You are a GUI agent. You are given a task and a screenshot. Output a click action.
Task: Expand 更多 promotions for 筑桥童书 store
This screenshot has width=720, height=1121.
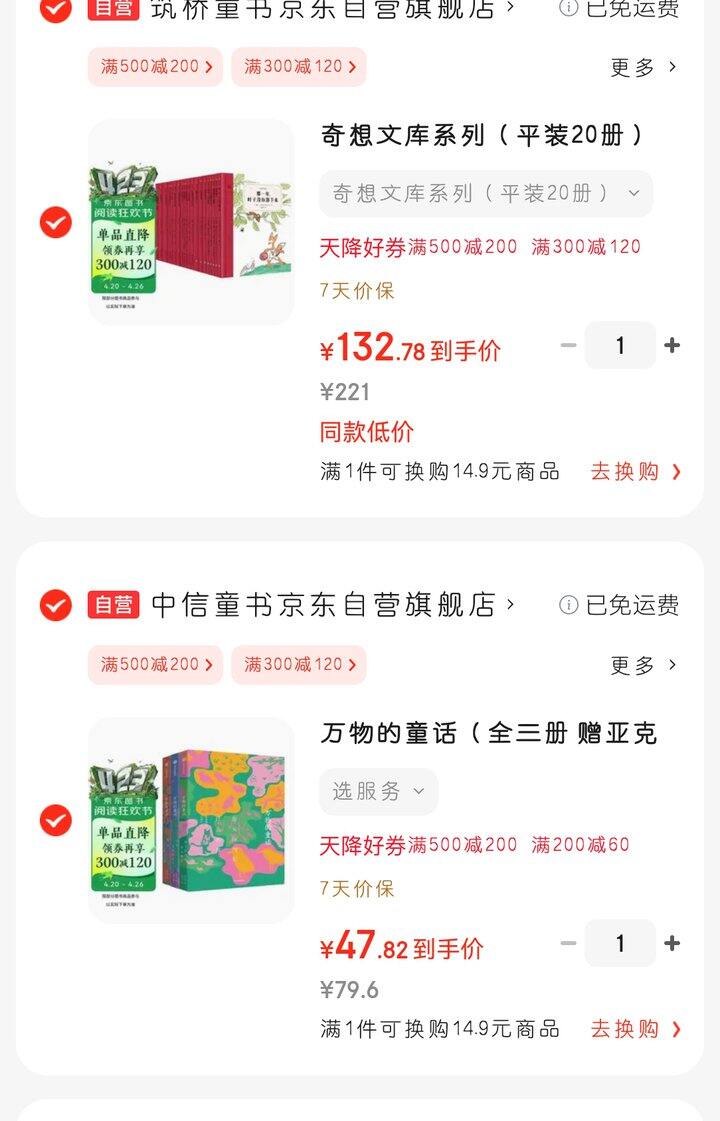[x=641, y=65]
